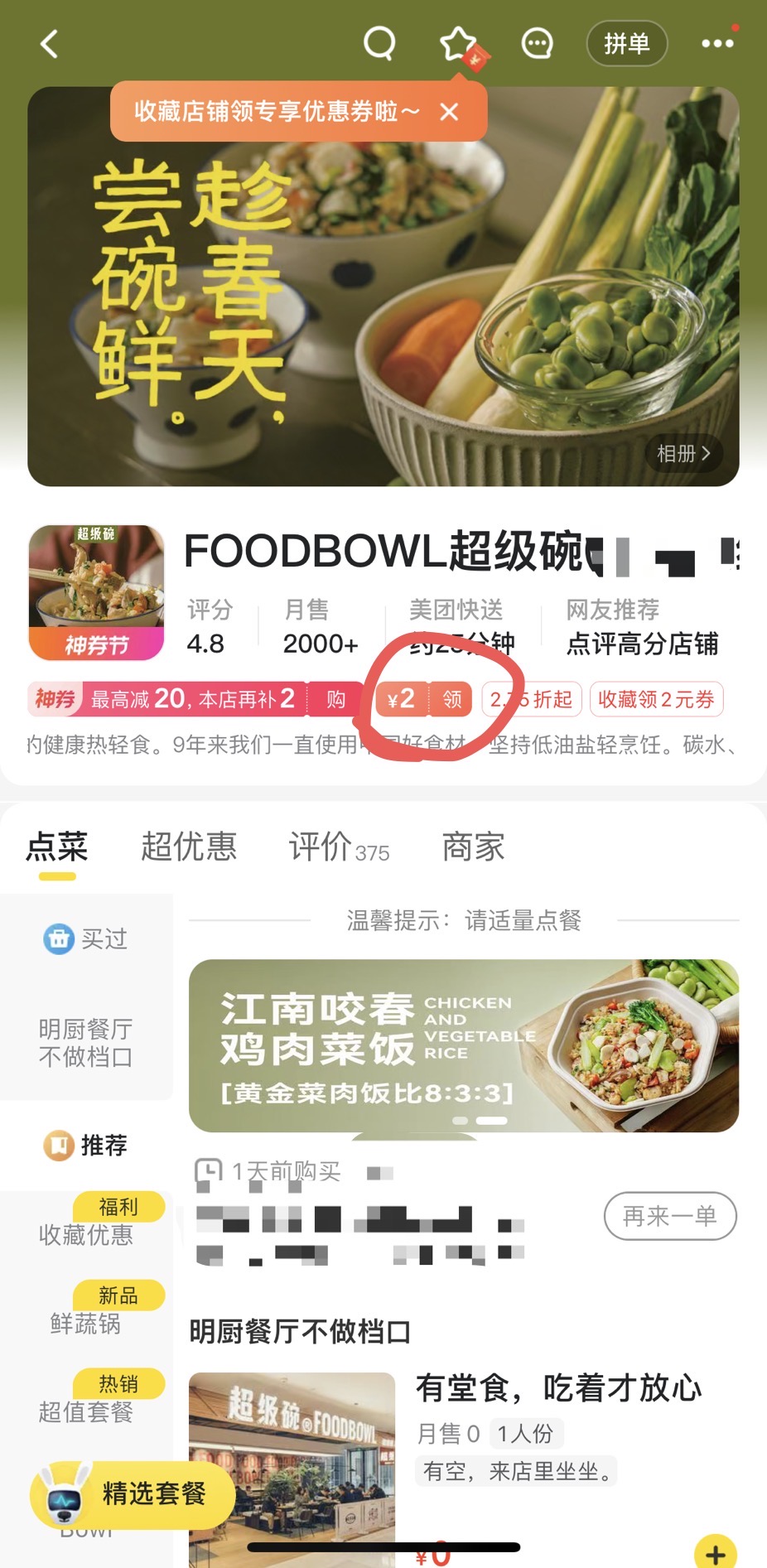This screenshot has height=1568, width=767.
Task: Open the 精选套餐 floating button
Action: pos(133,1495)
